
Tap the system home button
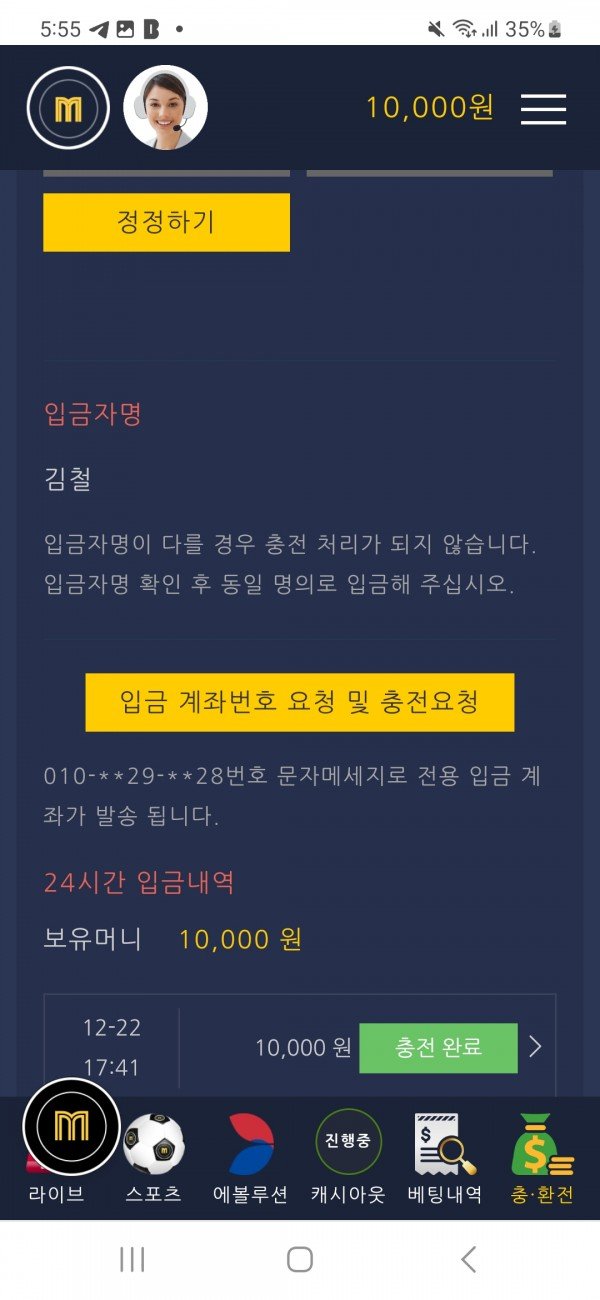pos(300,1259)
